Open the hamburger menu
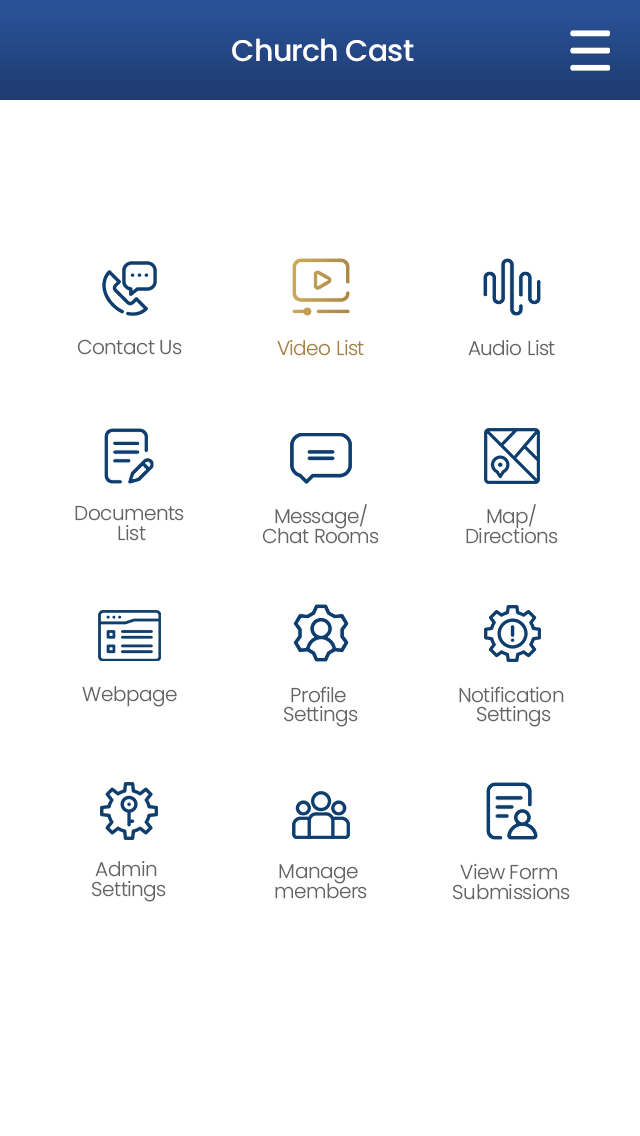Screen dimensions: 640x1136 [590, 50]
